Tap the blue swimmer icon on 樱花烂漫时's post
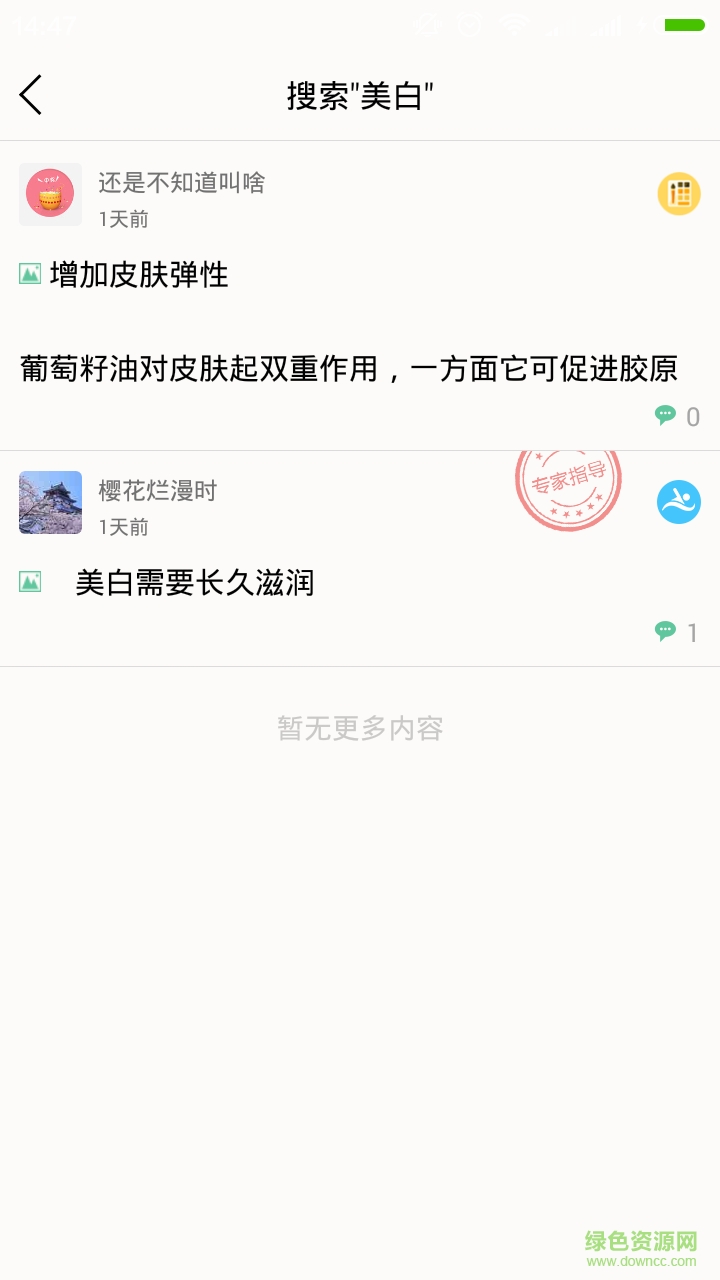This screenshot has height=1280, width=720. click(x=678, y=502)
